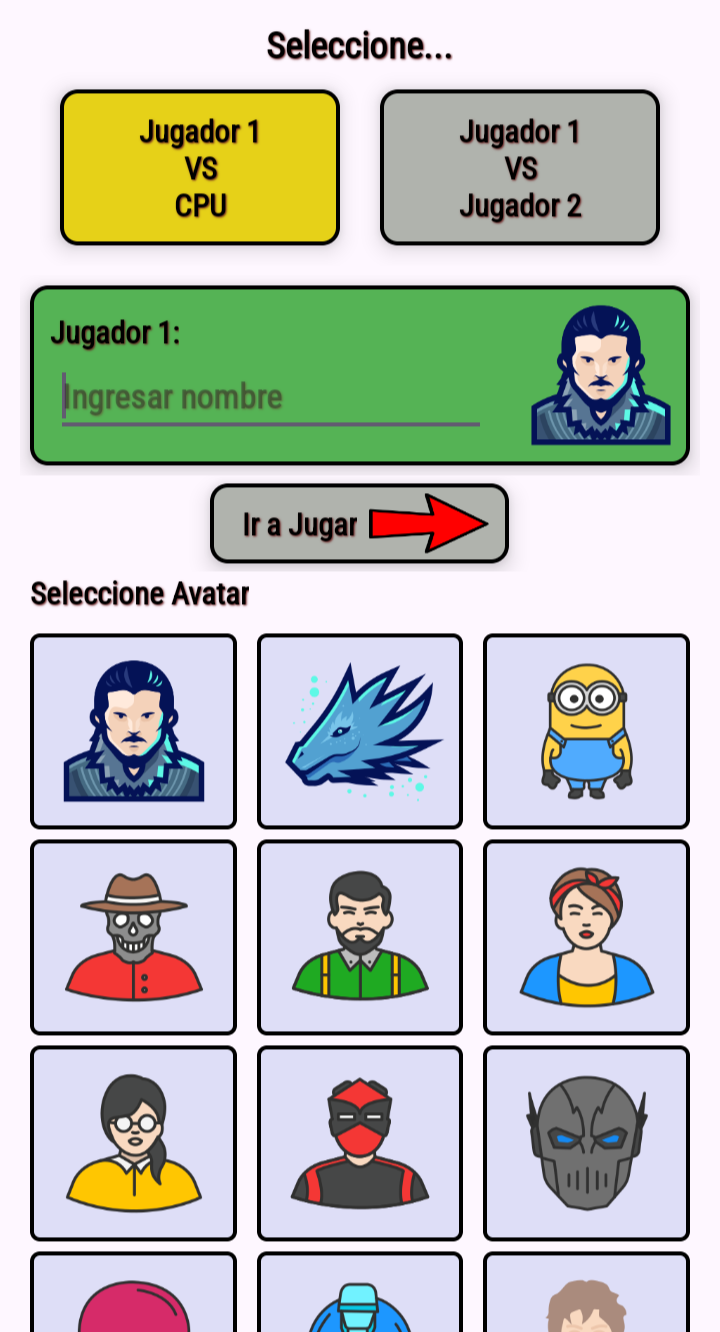Select the red masked hero avatar
The height and width of the screenshot is (1332, 720).
click(x=360, y=1143)
